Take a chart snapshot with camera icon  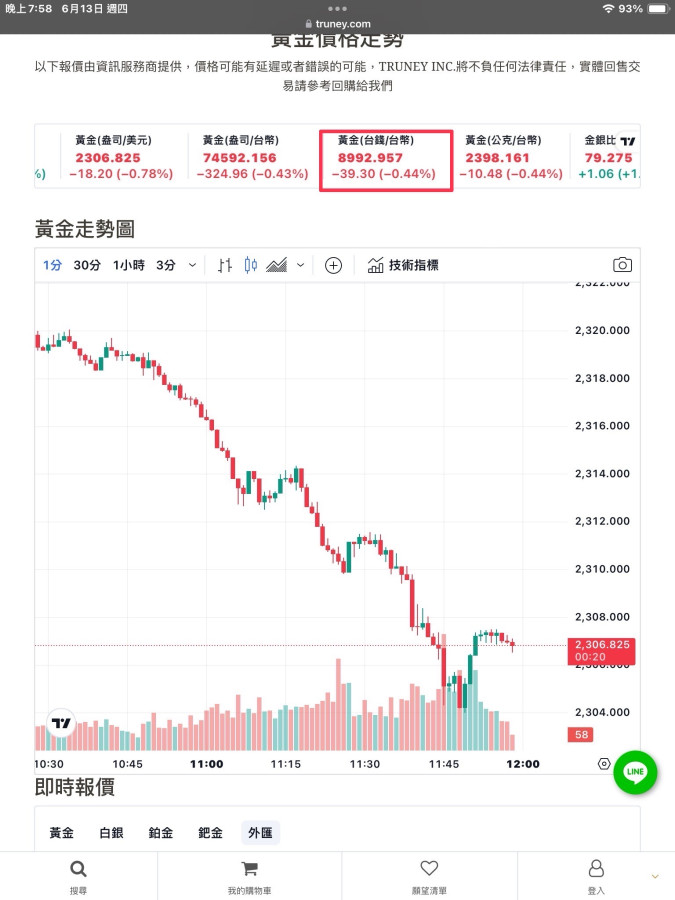pos(622,265)
